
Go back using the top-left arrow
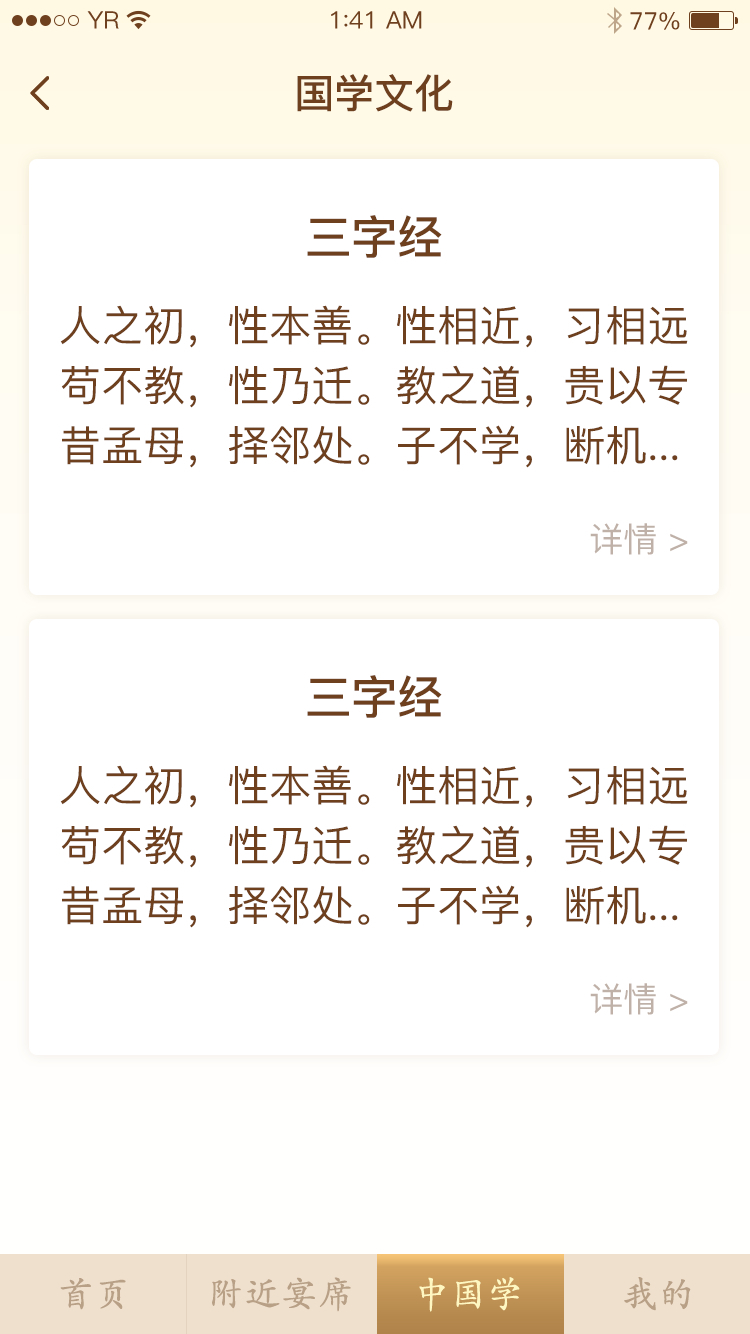40,93
